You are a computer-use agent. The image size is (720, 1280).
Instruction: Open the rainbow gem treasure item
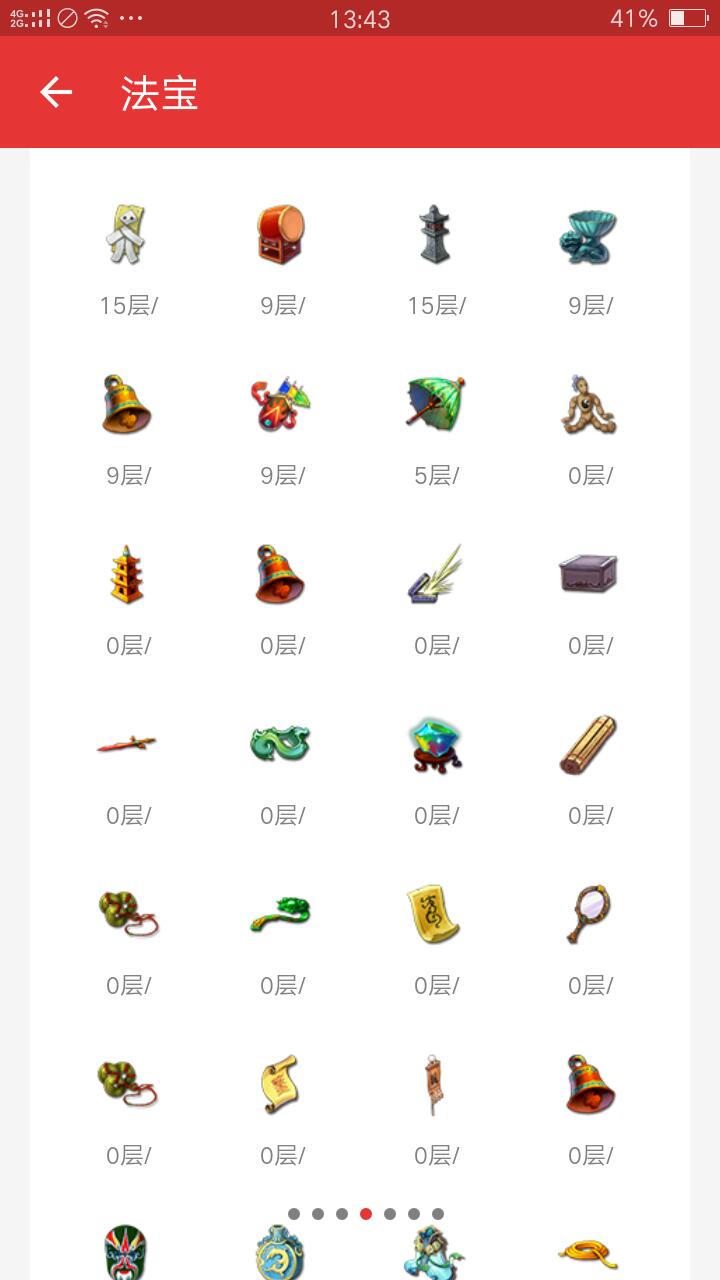pos(435,744)
